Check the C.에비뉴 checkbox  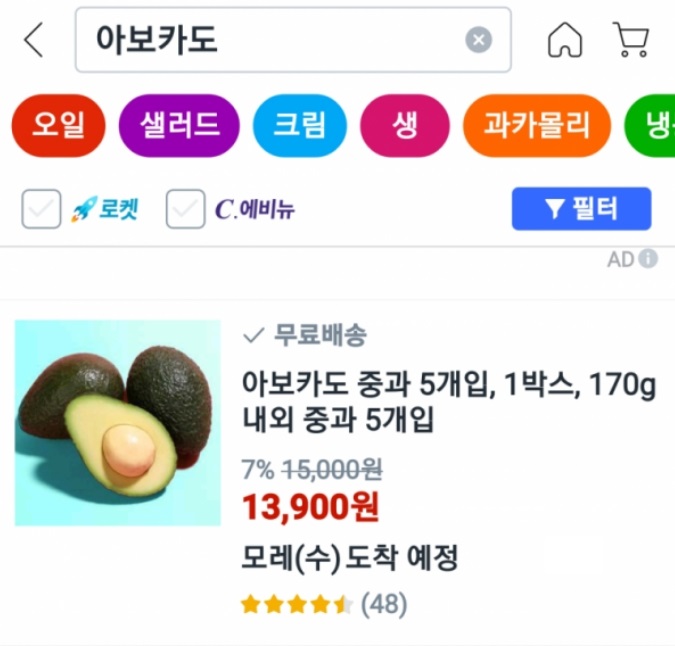(186, 210)
